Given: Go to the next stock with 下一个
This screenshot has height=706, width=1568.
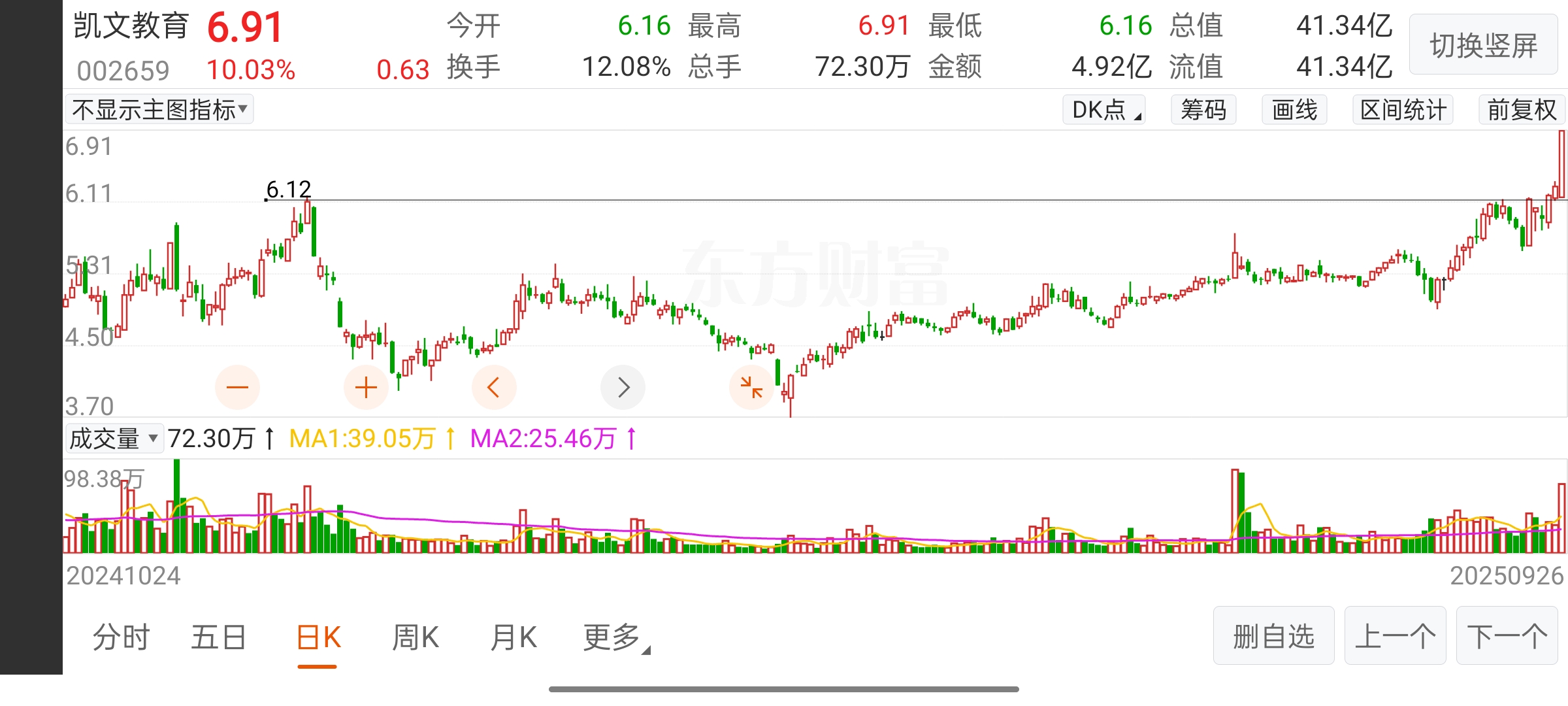Looking at the screenshot, I should point(1507,636).
